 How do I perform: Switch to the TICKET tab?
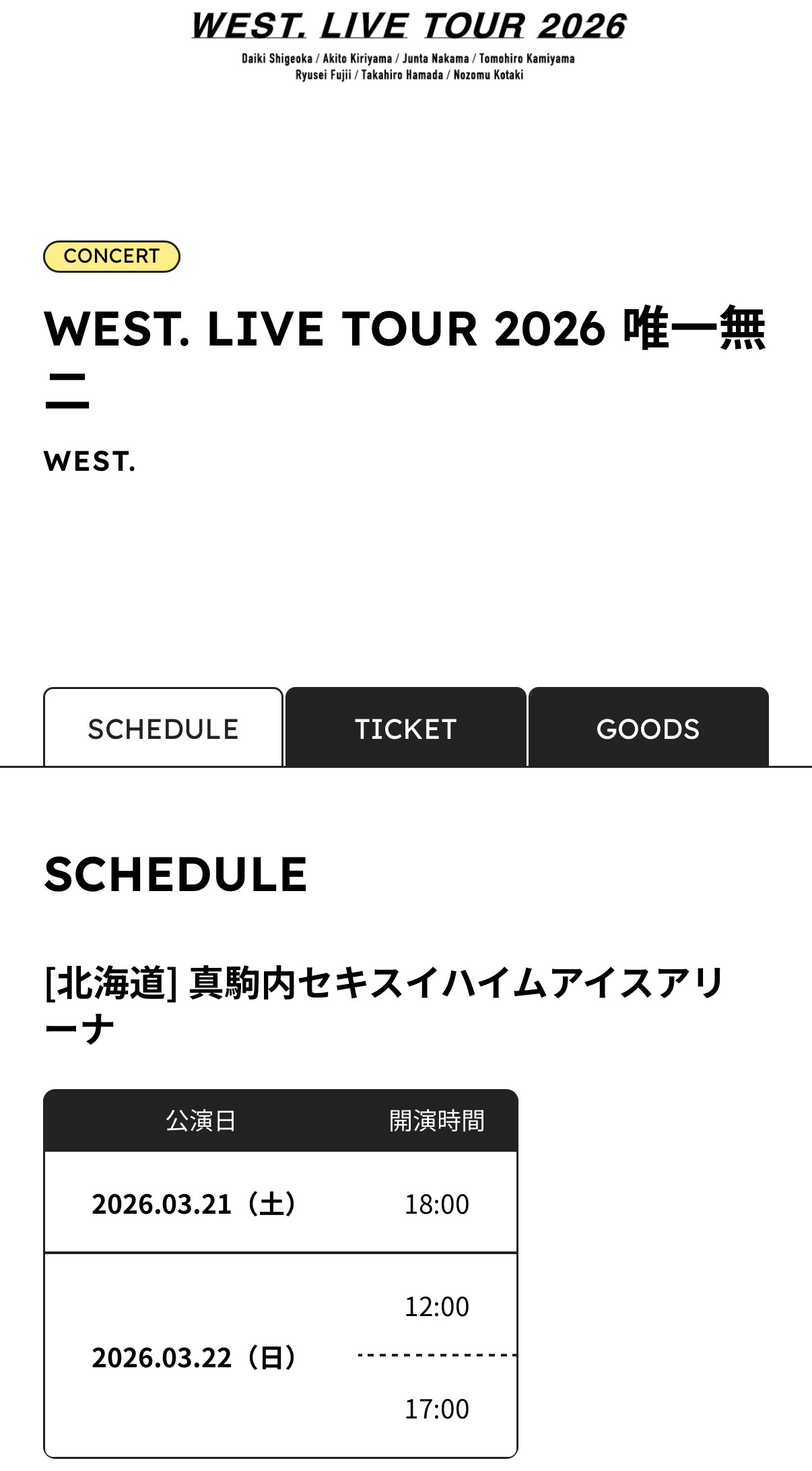(x=405, y=728)
